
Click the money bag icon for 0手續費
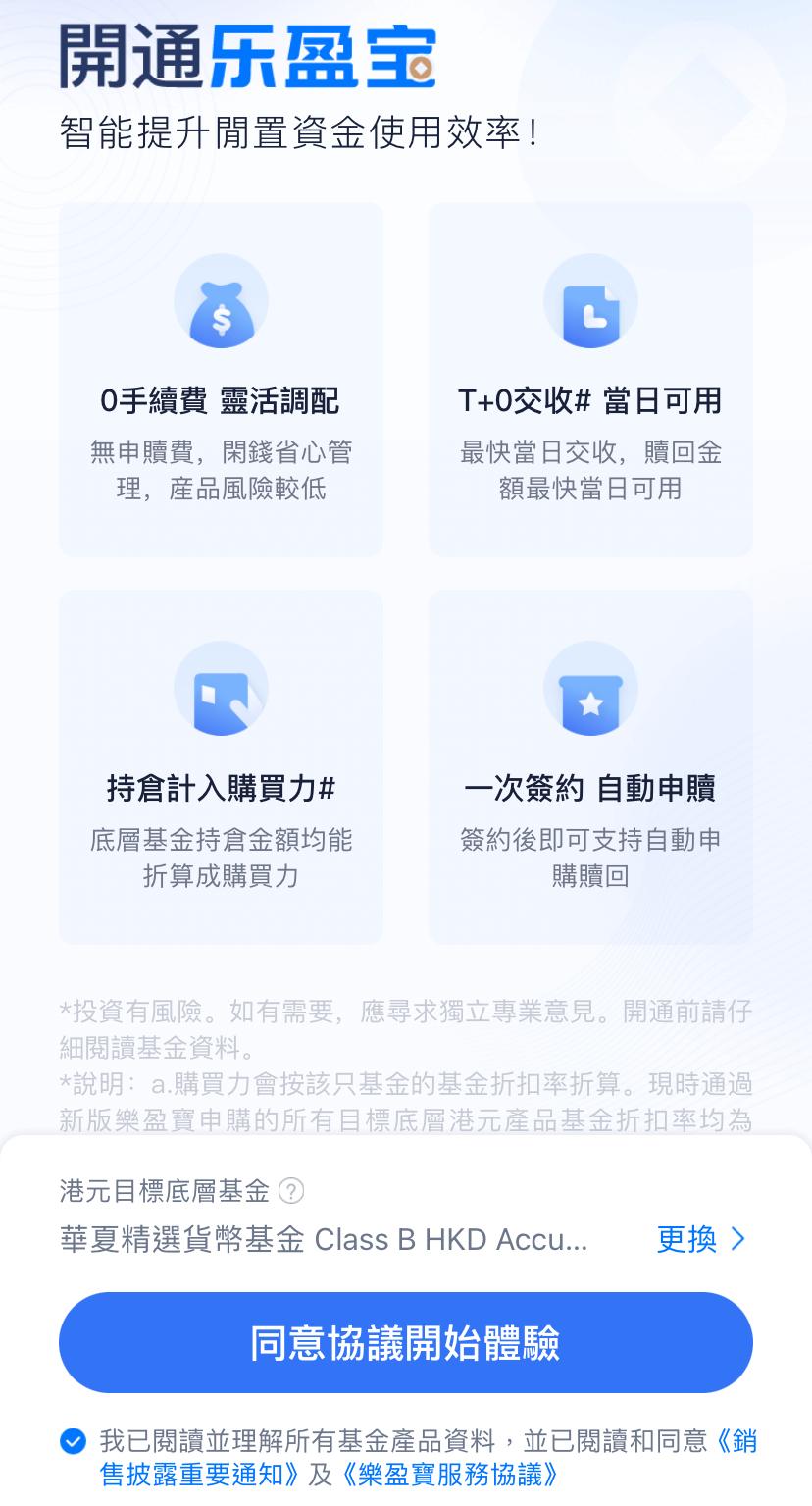click(x=221, y=301)
